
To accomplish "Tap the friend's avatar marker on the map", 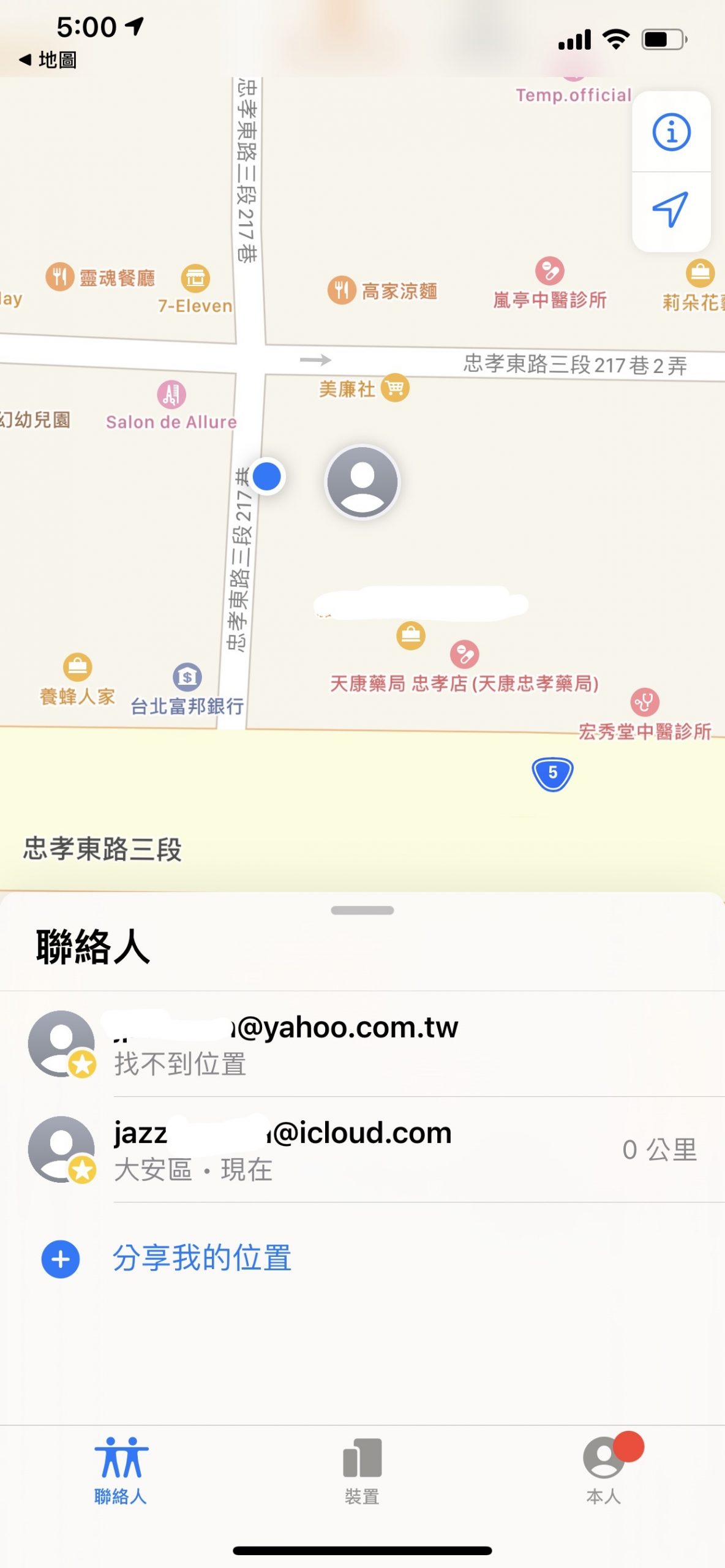I will pos(362,482).
